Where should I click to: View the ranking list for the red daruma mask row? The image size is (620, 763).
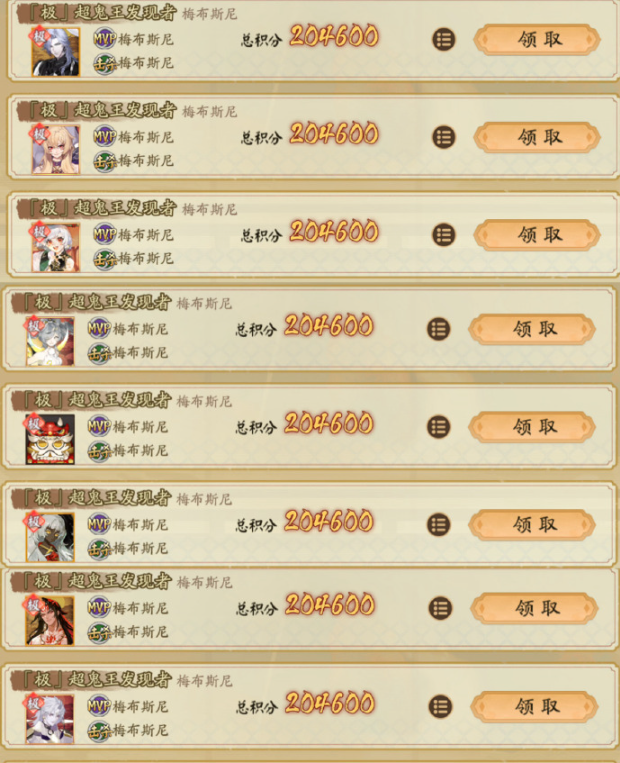(x=438, y=427)
